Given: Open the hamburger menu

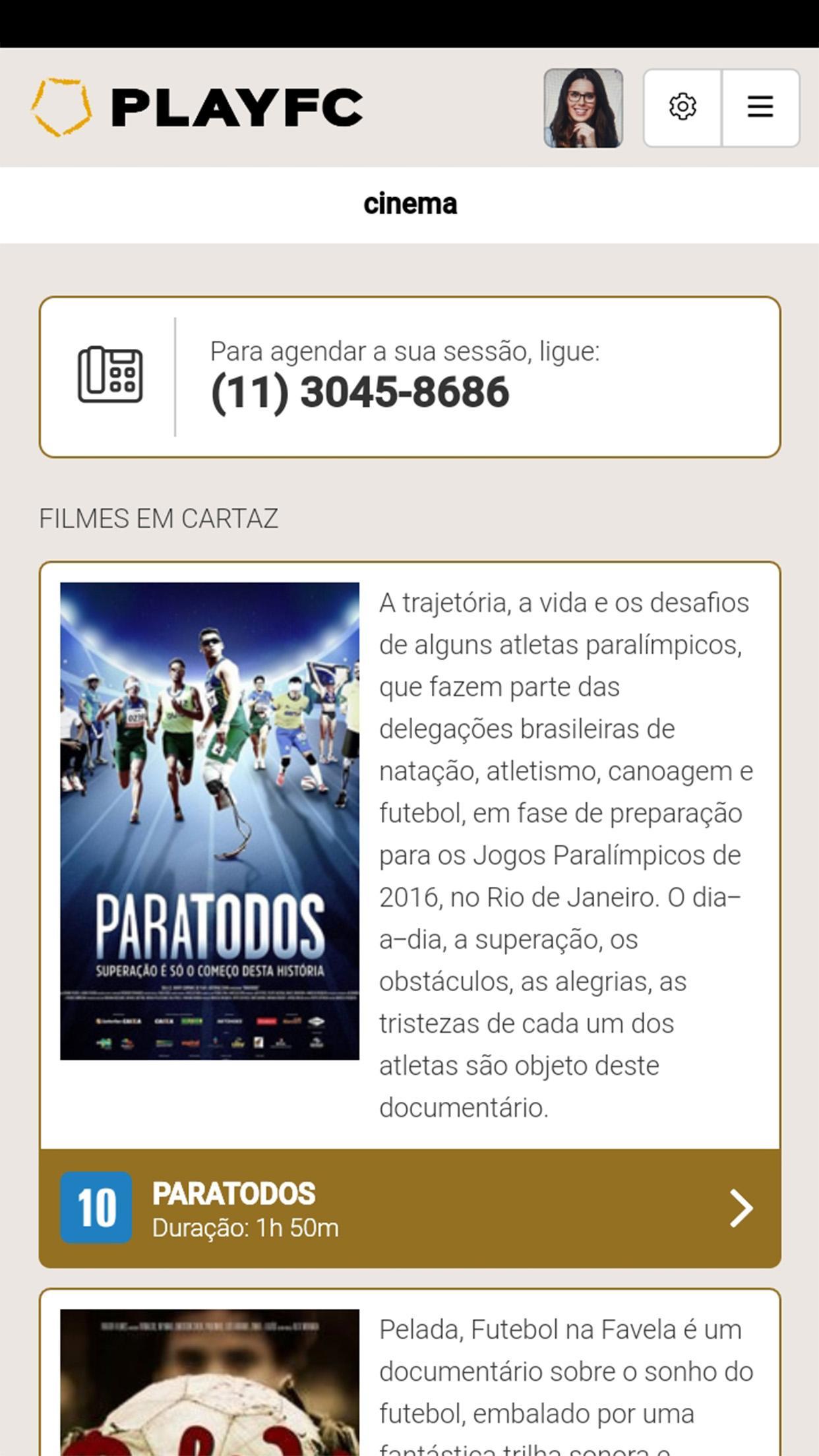Looking at the screenshot, I should 760,107.
